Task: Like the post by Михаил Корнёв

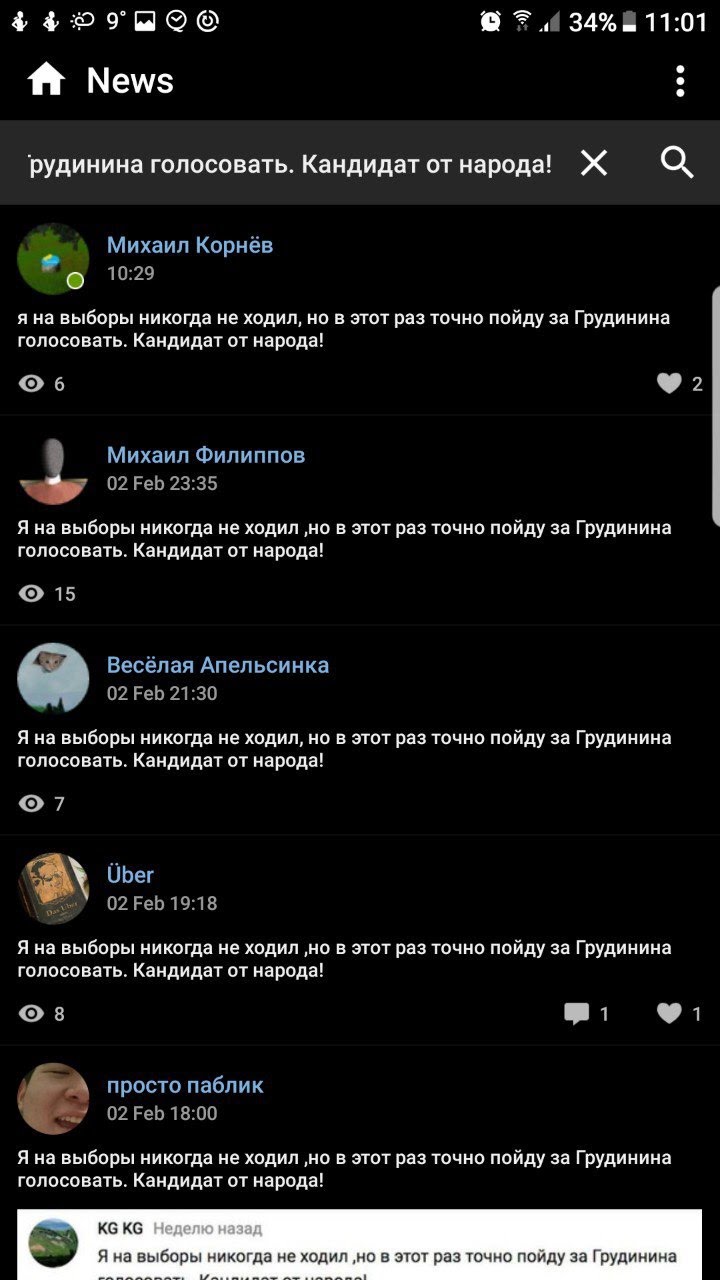Action: 669,383
